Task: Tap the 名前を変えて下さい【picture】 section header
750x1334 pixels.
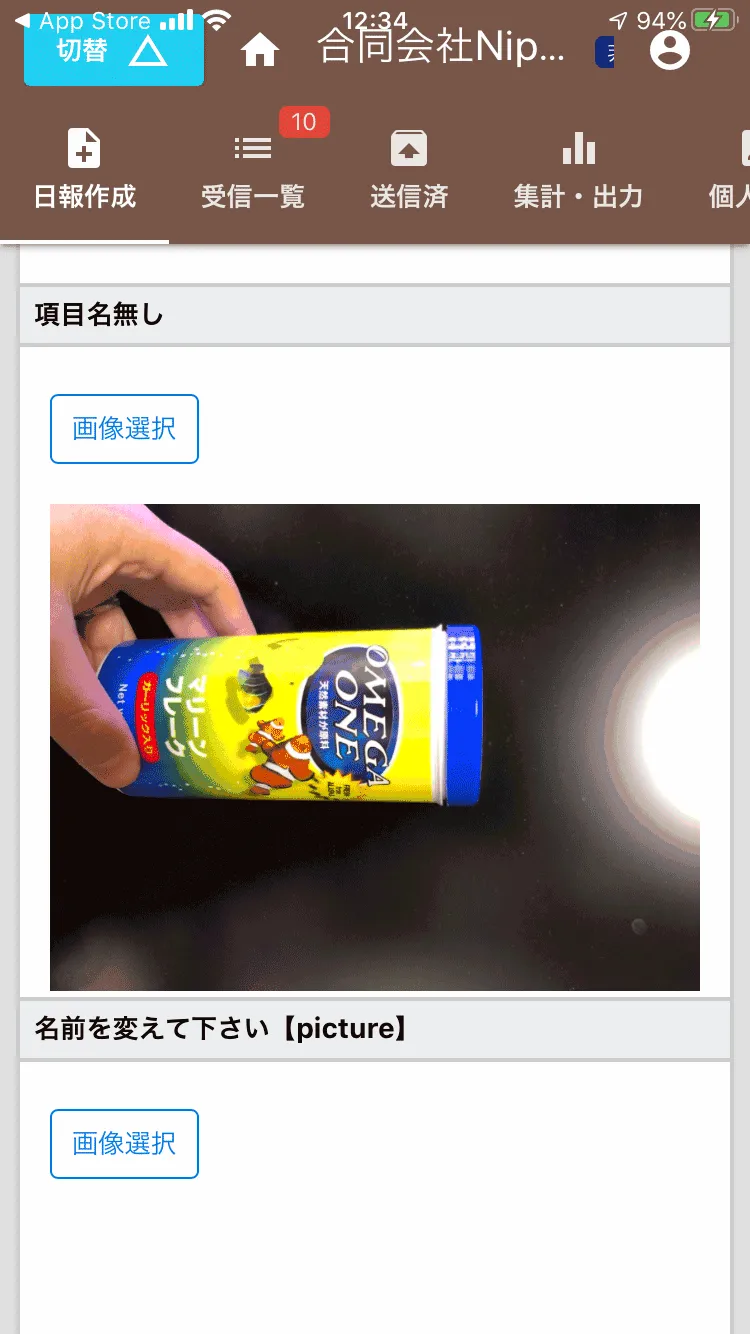Action: [x=222, y=1028]
